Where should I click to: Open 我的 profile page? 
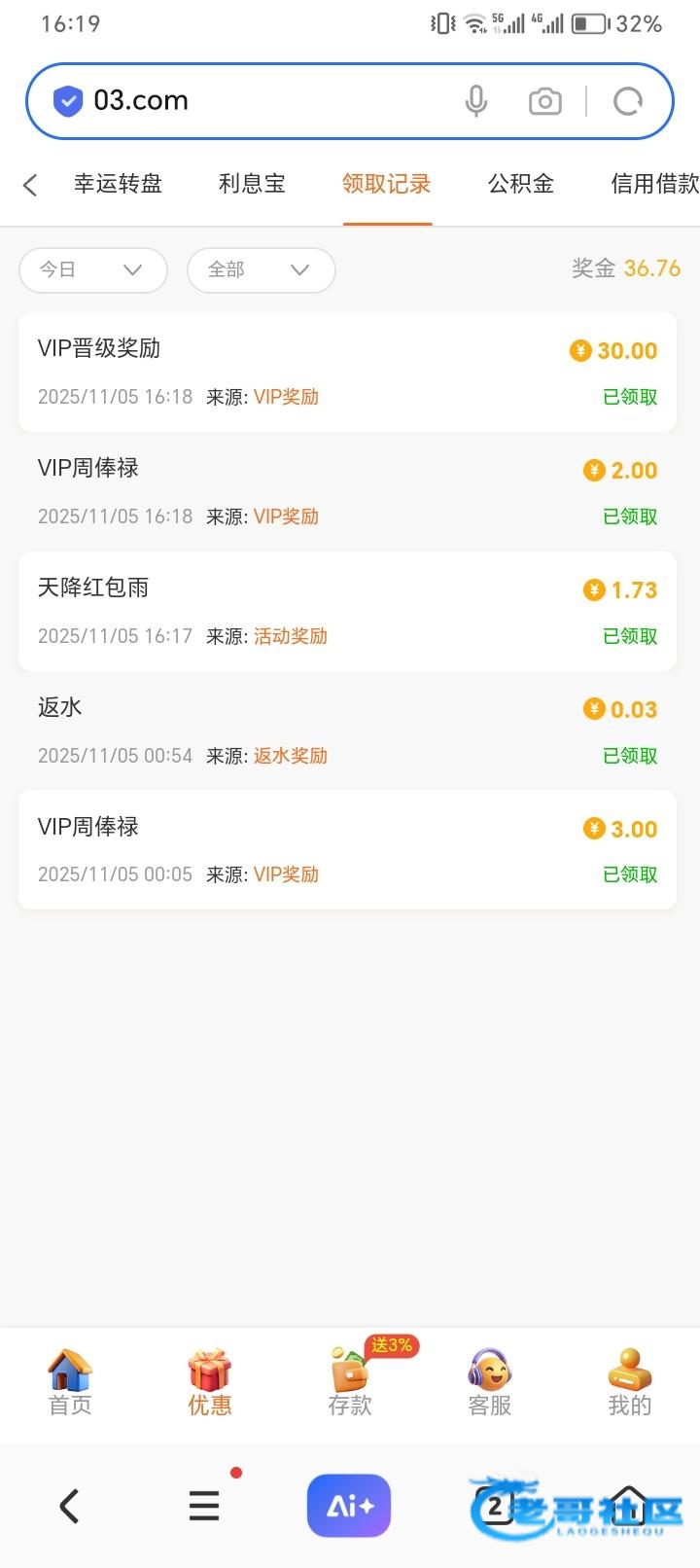pos(629,1382)
